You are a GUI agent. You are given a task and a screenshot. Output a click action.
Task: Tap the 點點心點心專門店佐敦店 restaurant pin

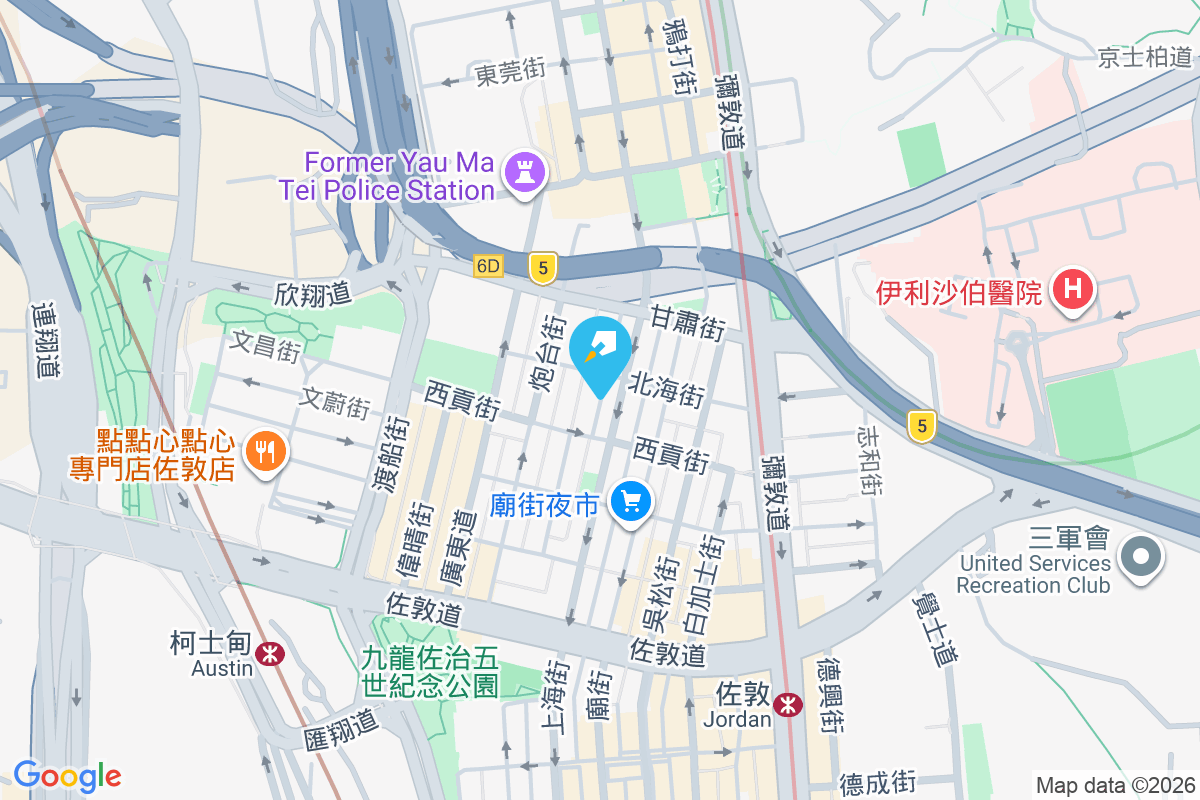265,452
